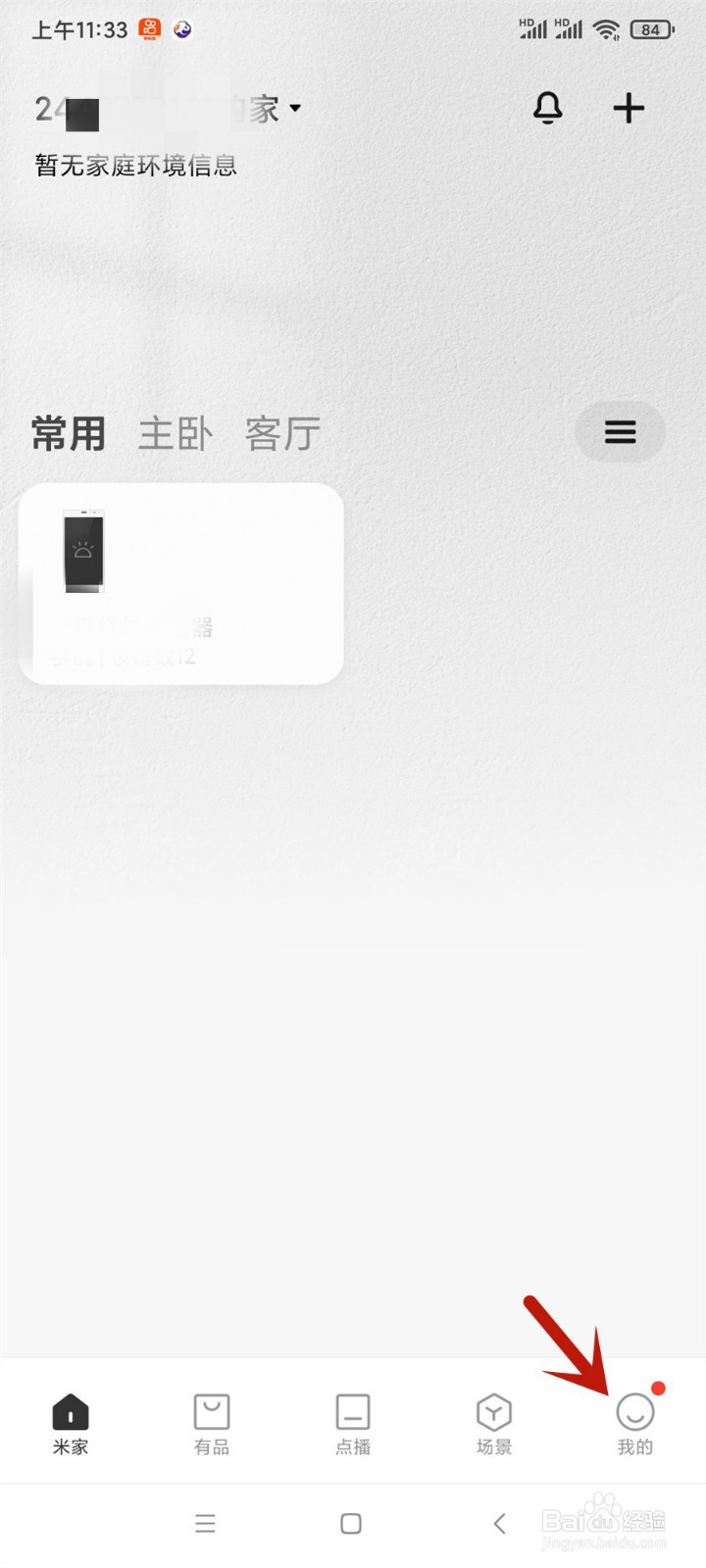Open the home name dropdown arrow

[x=293, y=110]
